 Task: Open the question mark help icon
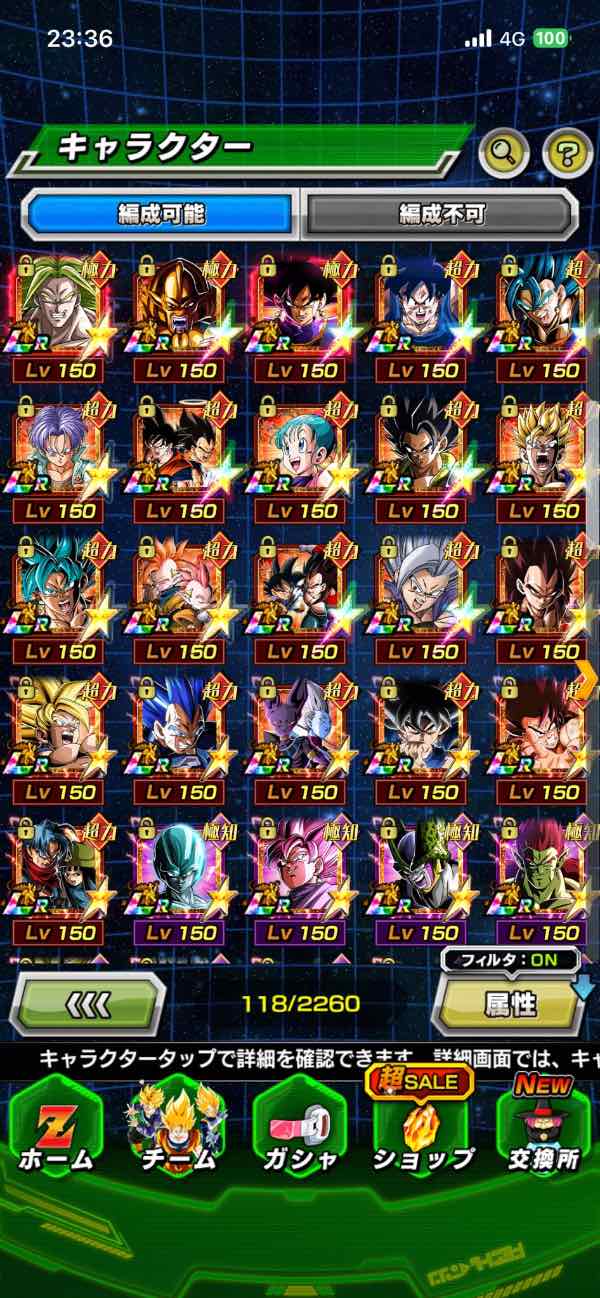(567, 153)
